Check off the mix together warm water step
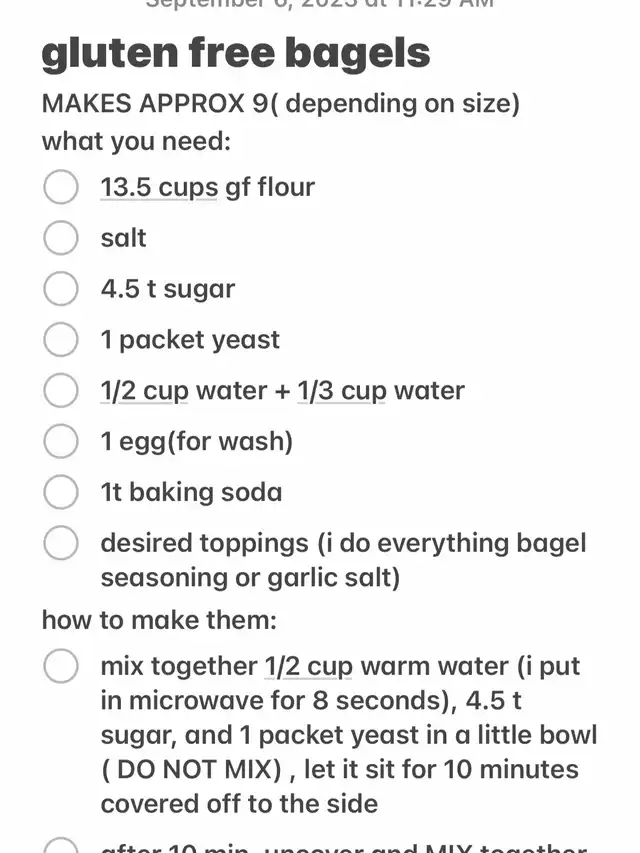640x853 pixels. coord(61,667)
